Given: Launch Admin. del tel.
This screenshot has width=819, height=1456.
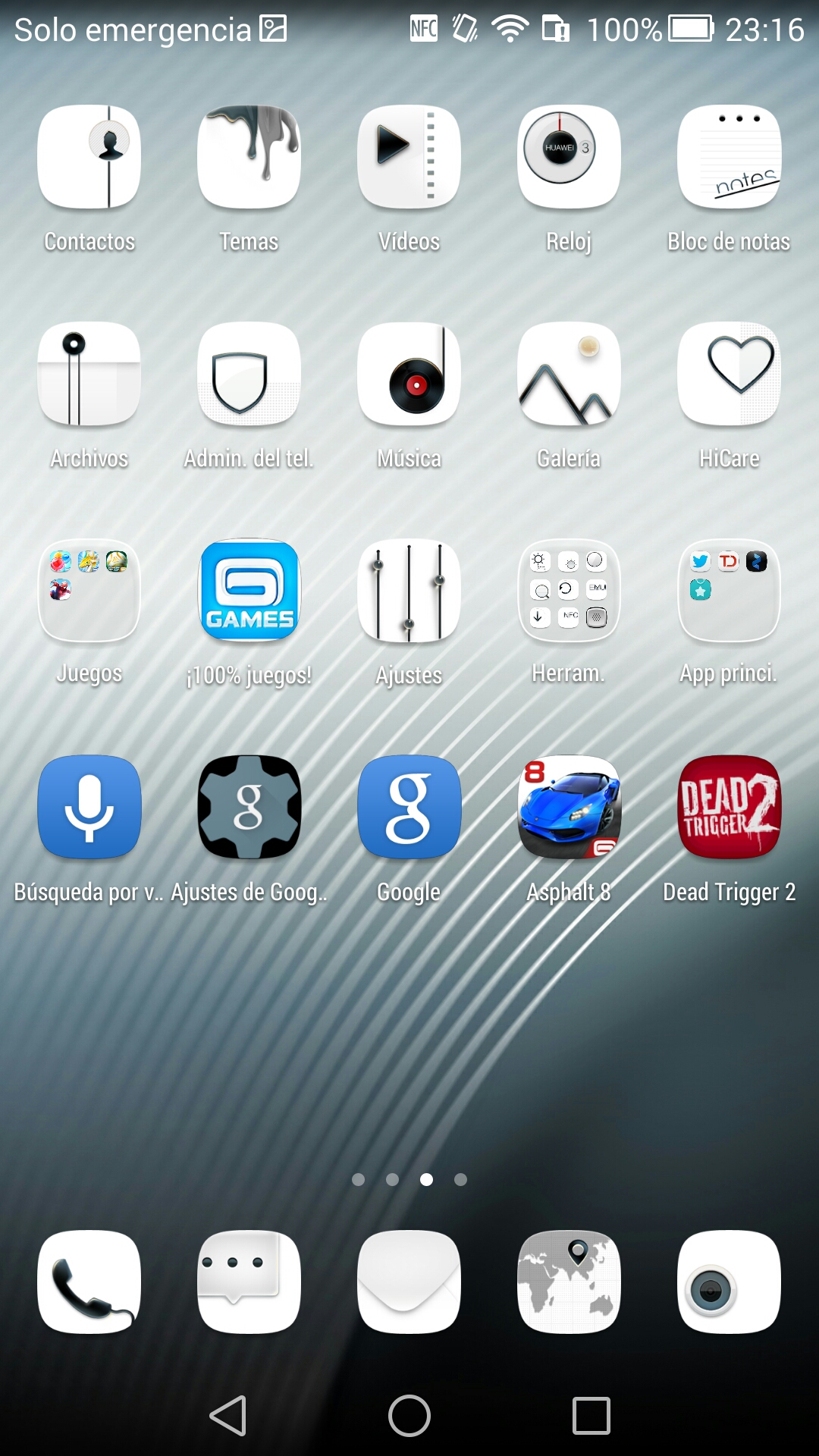Looking at the screenshot, I should point(249,374).
